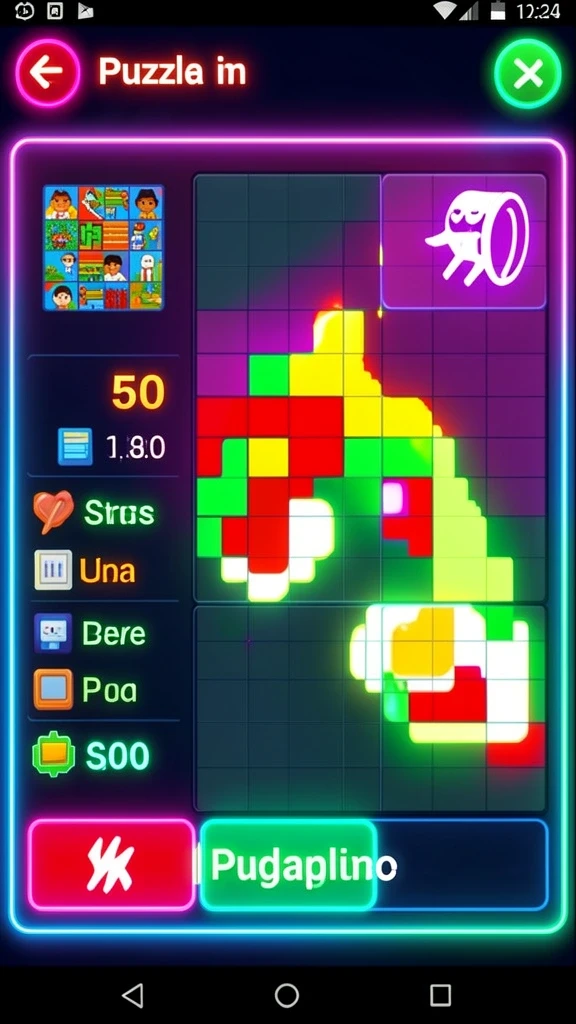576x1024 pixels.
Task: Open the Una option
Action: pyautogui.click(x=86, y=570)
